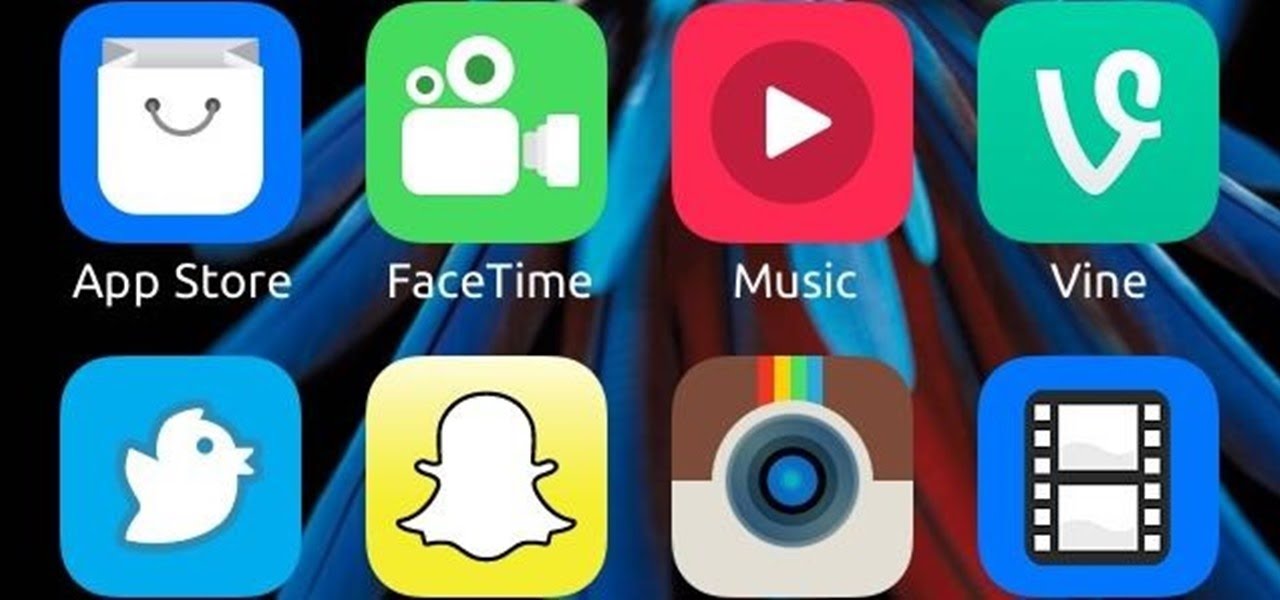This screenshot has width=1280, height=600.
Task: Open the Music app
Action: pos(792,122)
